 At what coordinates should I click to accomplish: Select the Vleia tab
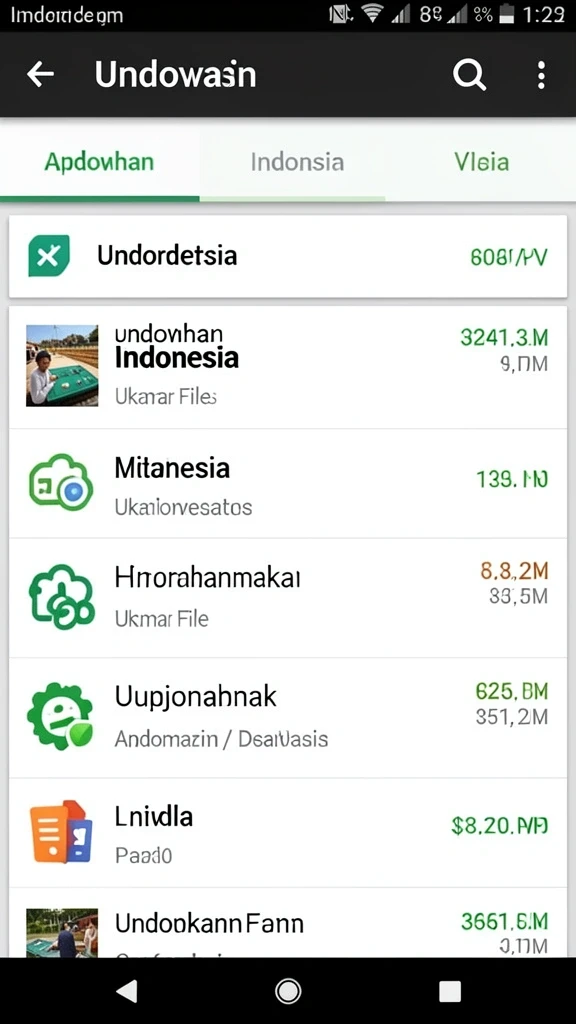(x=481, y=161)
